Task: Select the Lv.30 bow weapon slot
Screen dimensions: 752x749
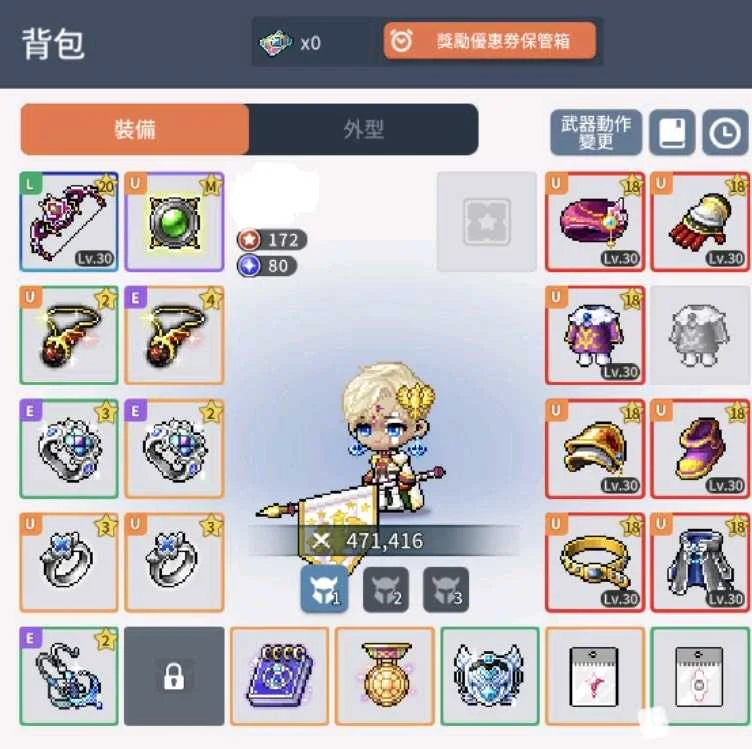Action: (69, 222)
